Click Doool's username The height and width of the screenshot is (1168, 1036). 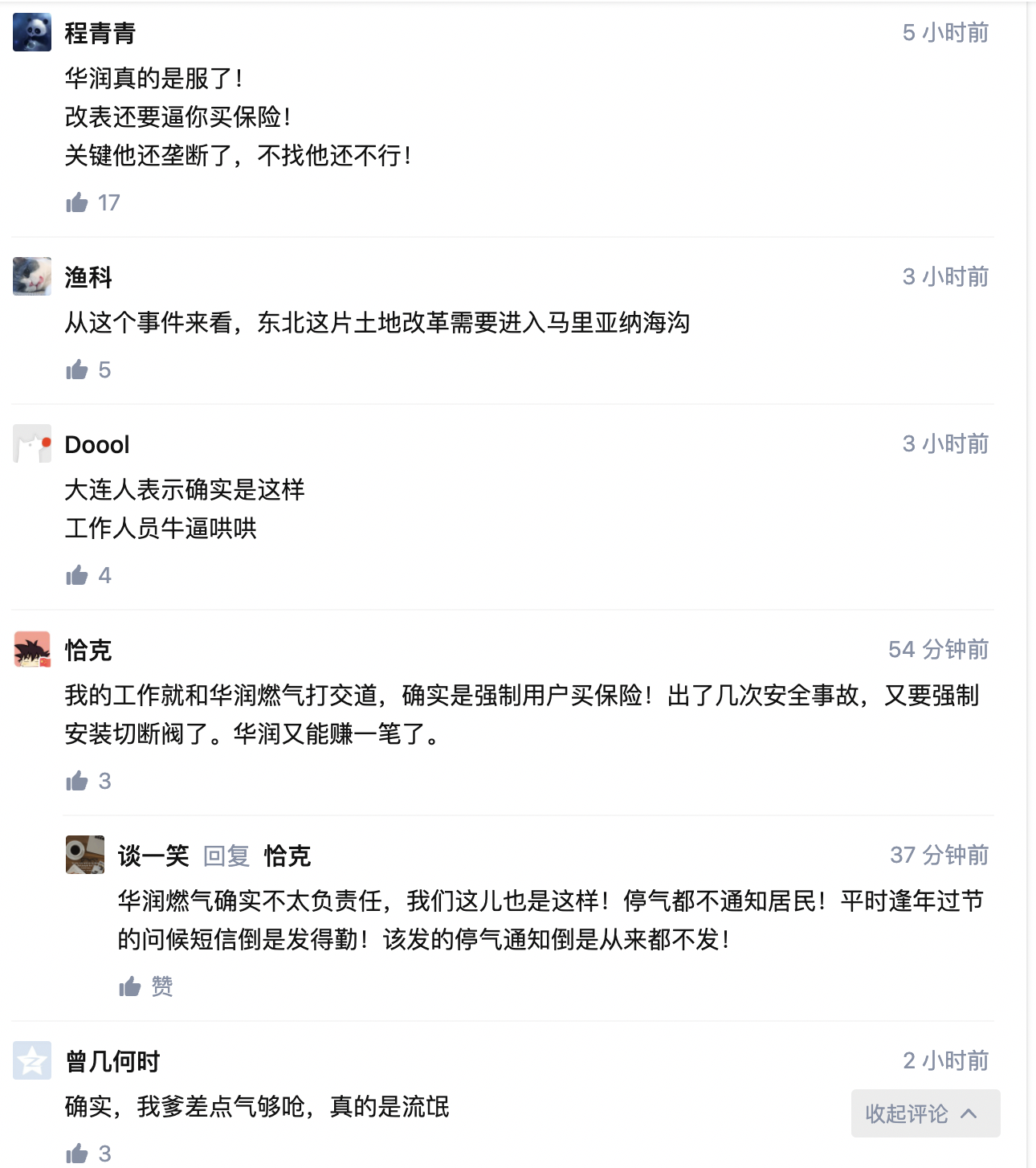tap(97, 444)
